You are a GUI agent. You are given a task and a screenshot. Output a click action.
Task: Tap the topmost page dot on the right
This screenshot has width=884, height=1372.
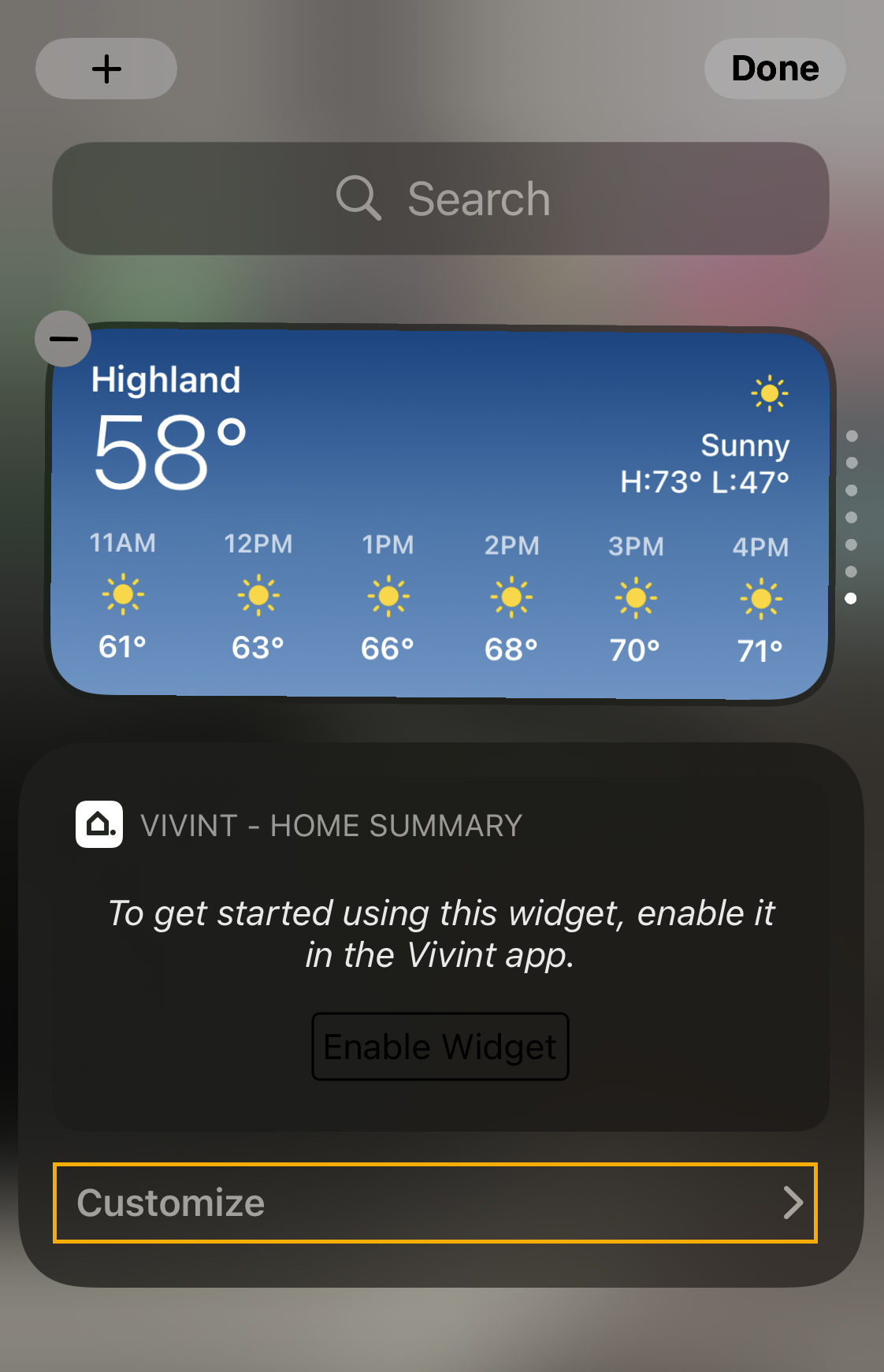tap(852, 434)
